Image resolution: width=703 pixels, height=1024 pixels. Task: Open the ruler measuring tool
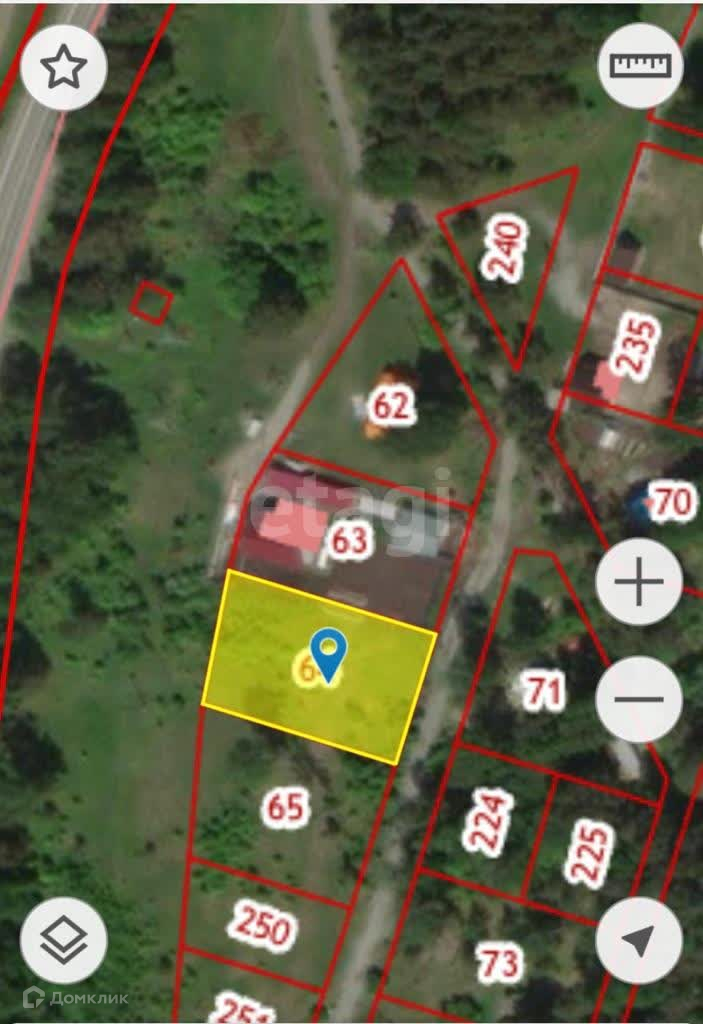[x=640, y=66]
